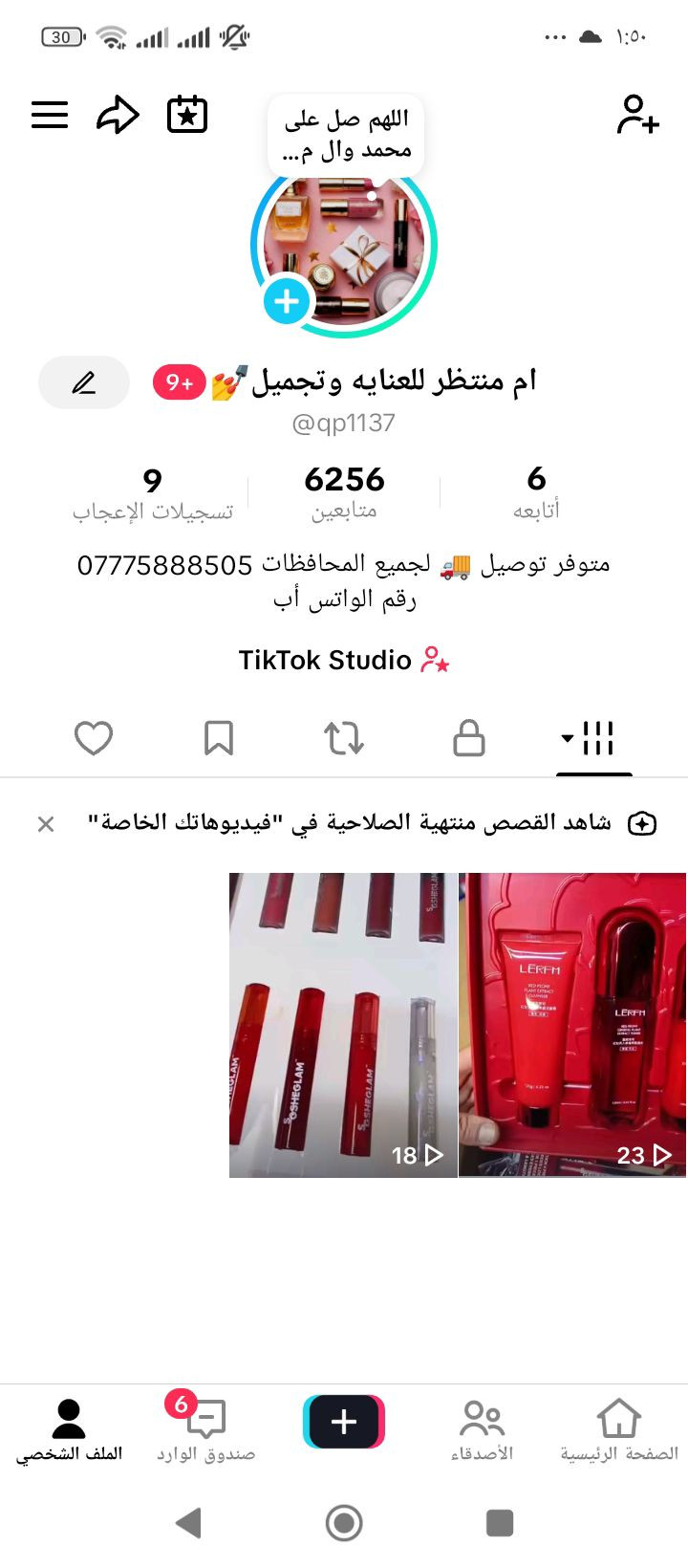The image size is (688, 1568).
Task: Open the LERFM video with 23 views
Action: [x=572, y=1024]
